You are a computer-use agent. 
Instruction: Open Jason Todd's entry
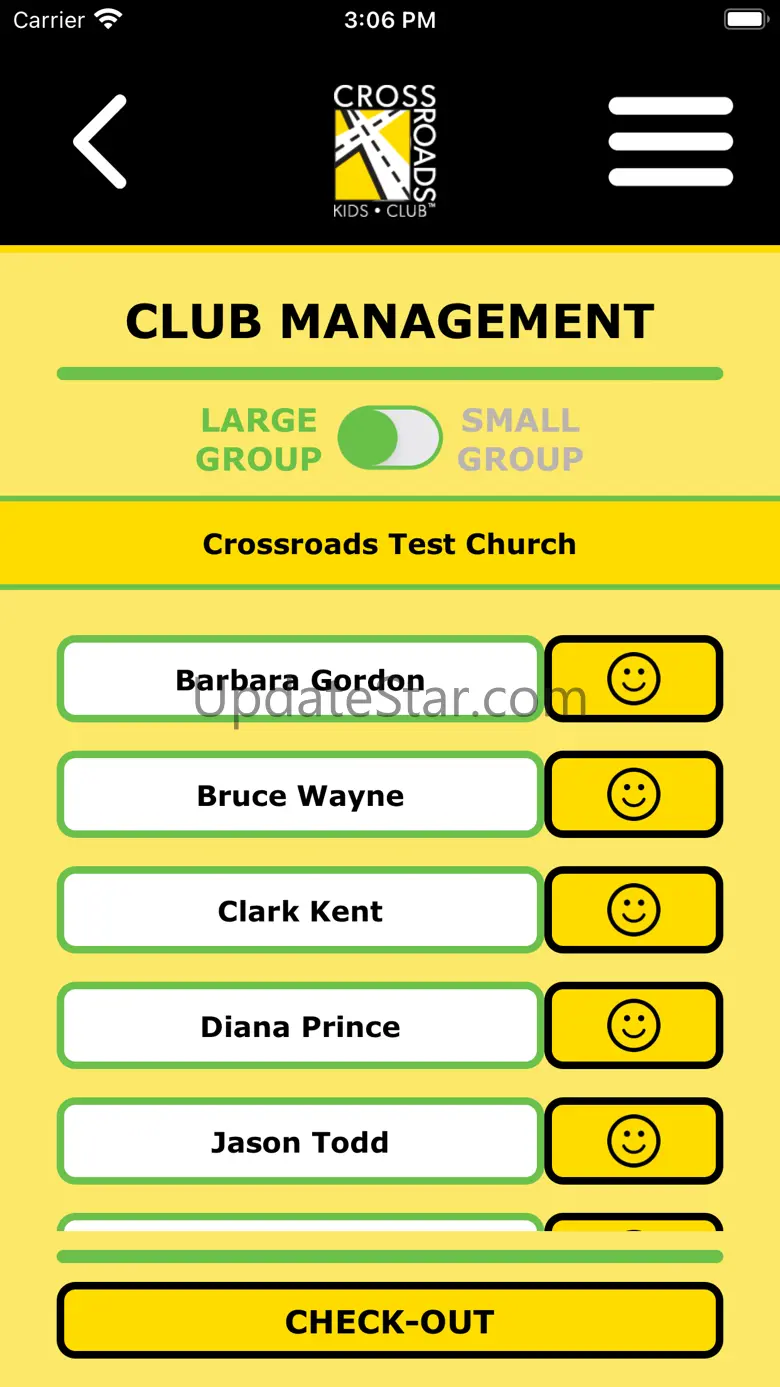300,1142
